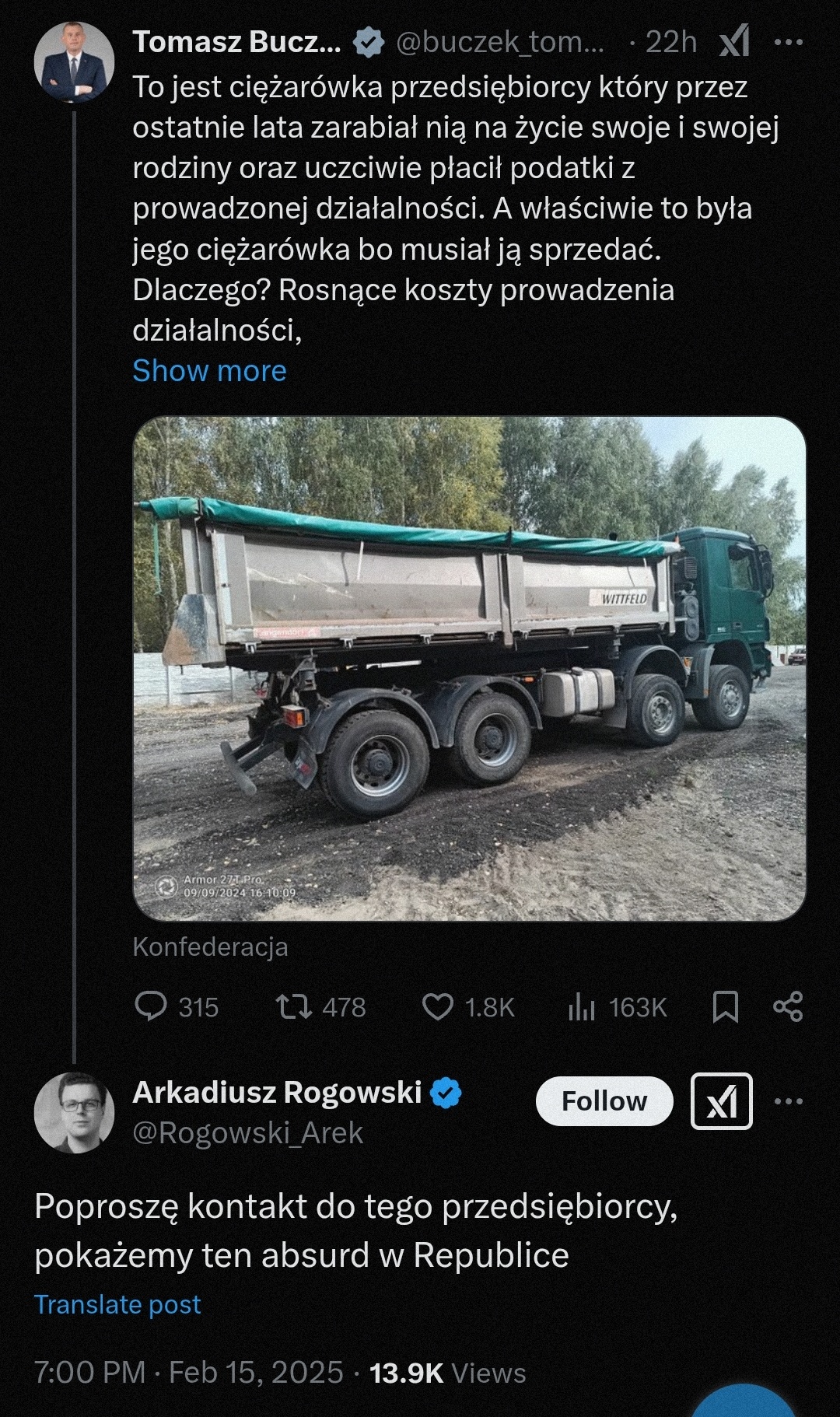Follow Arkadiusz Rogowski
This screenshot has width=840, height=1417.
pyautogui.click(x=604, y=1100)
